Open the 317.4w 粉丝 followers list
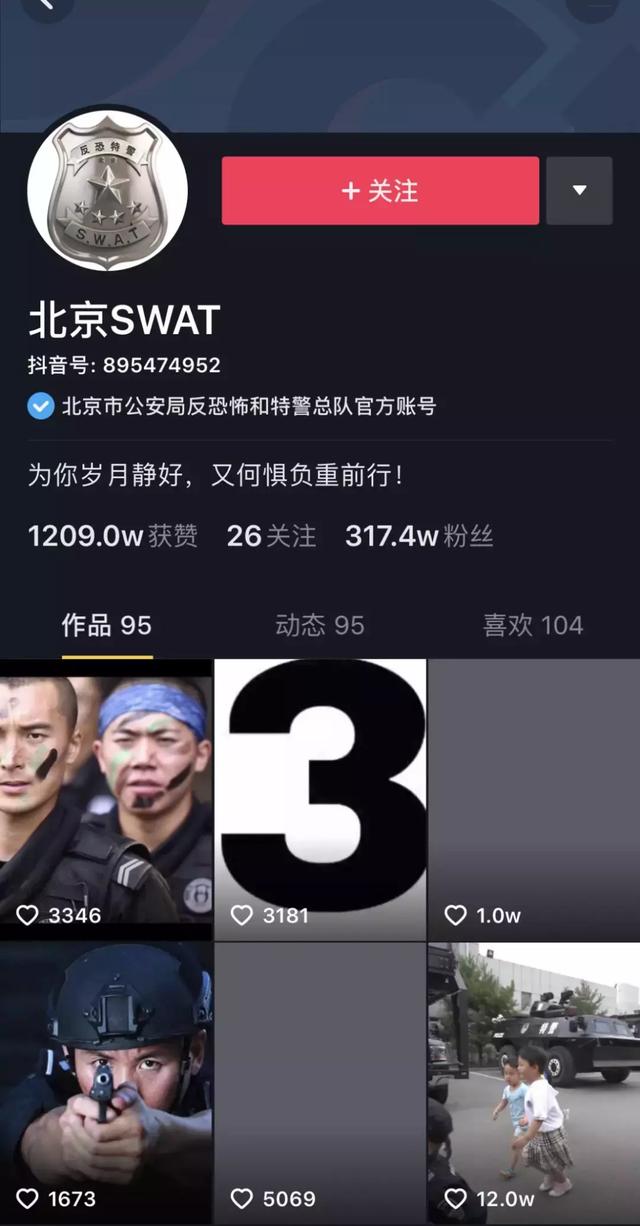The width and height of the screenshot is (640, 1226). tap(419, 536)
